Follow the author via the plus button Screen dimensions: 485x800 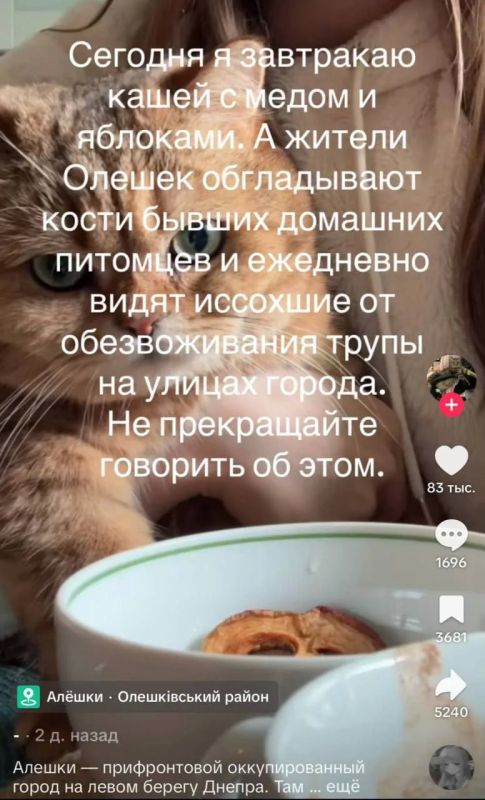coord(451,406)
